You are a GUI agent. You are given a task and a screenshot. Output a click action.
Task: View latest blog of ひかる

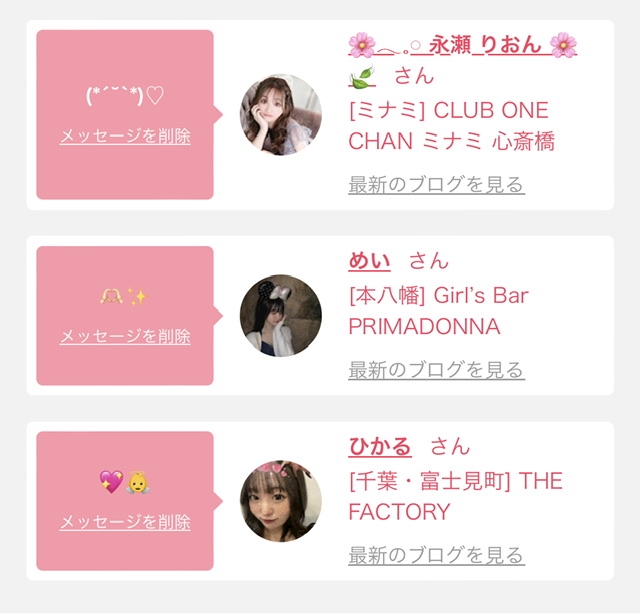436,555
